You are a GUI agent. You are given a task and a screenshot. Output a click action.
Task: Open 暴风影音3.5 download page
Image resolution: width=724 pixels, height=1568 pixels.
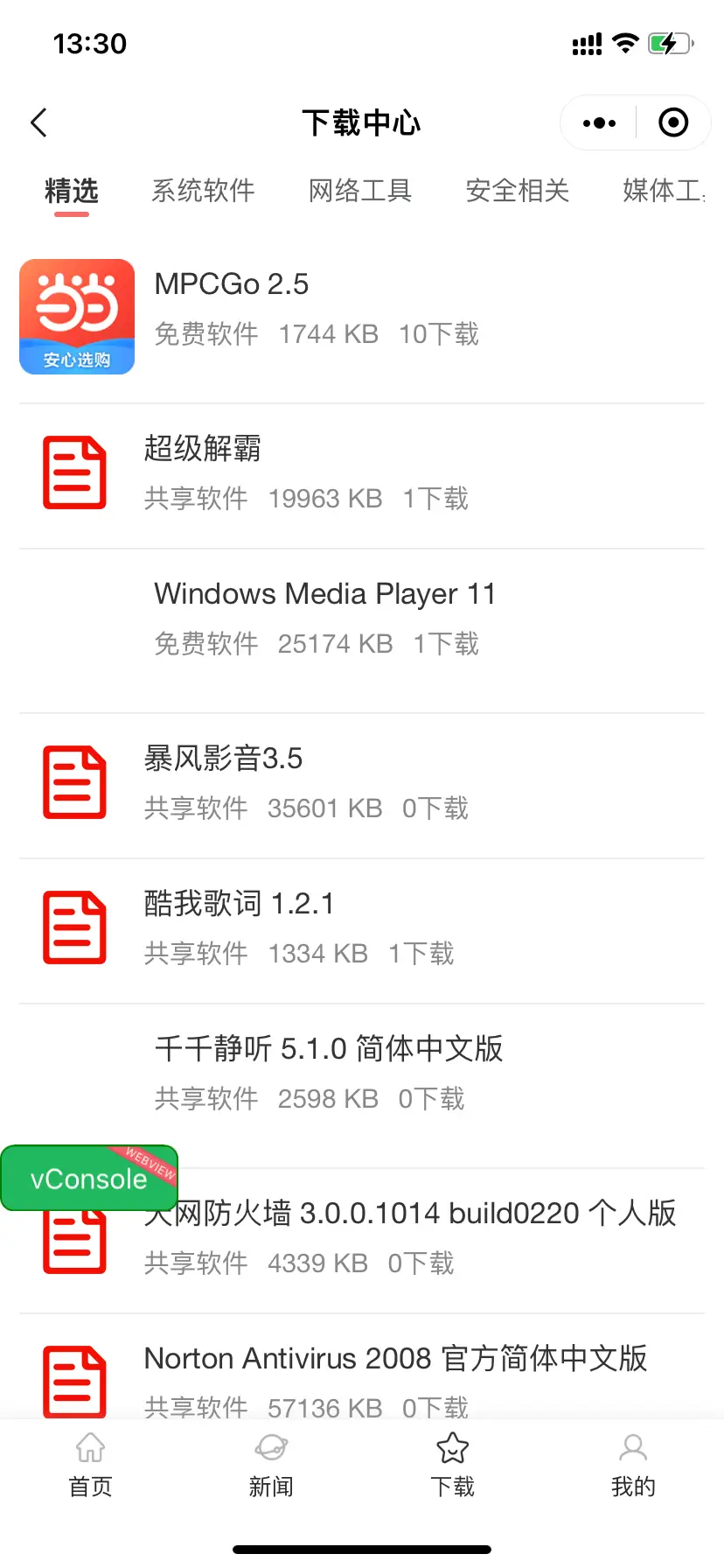(x=362, y=786)
